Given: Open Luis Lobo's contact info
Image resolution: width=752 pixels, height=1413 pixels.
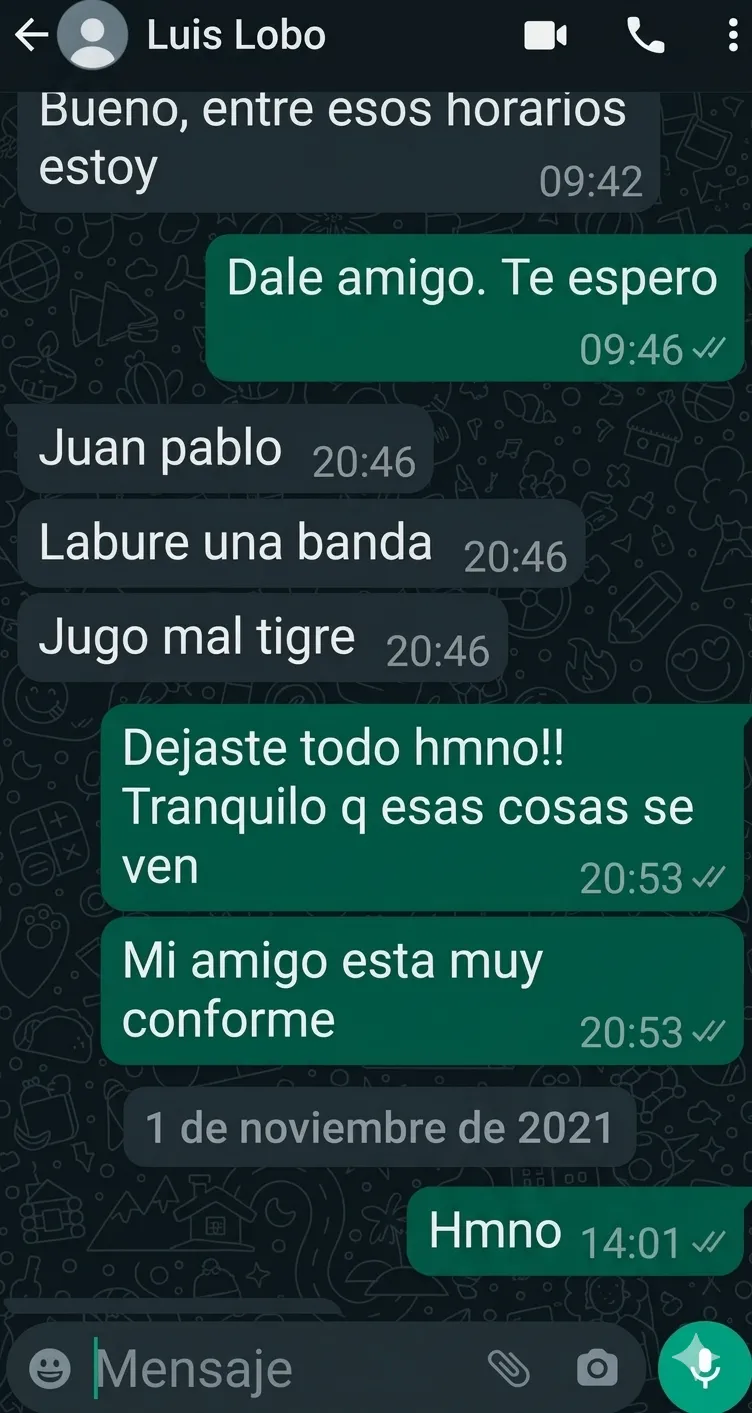Looking at the screenshot, I should [236, 37].
